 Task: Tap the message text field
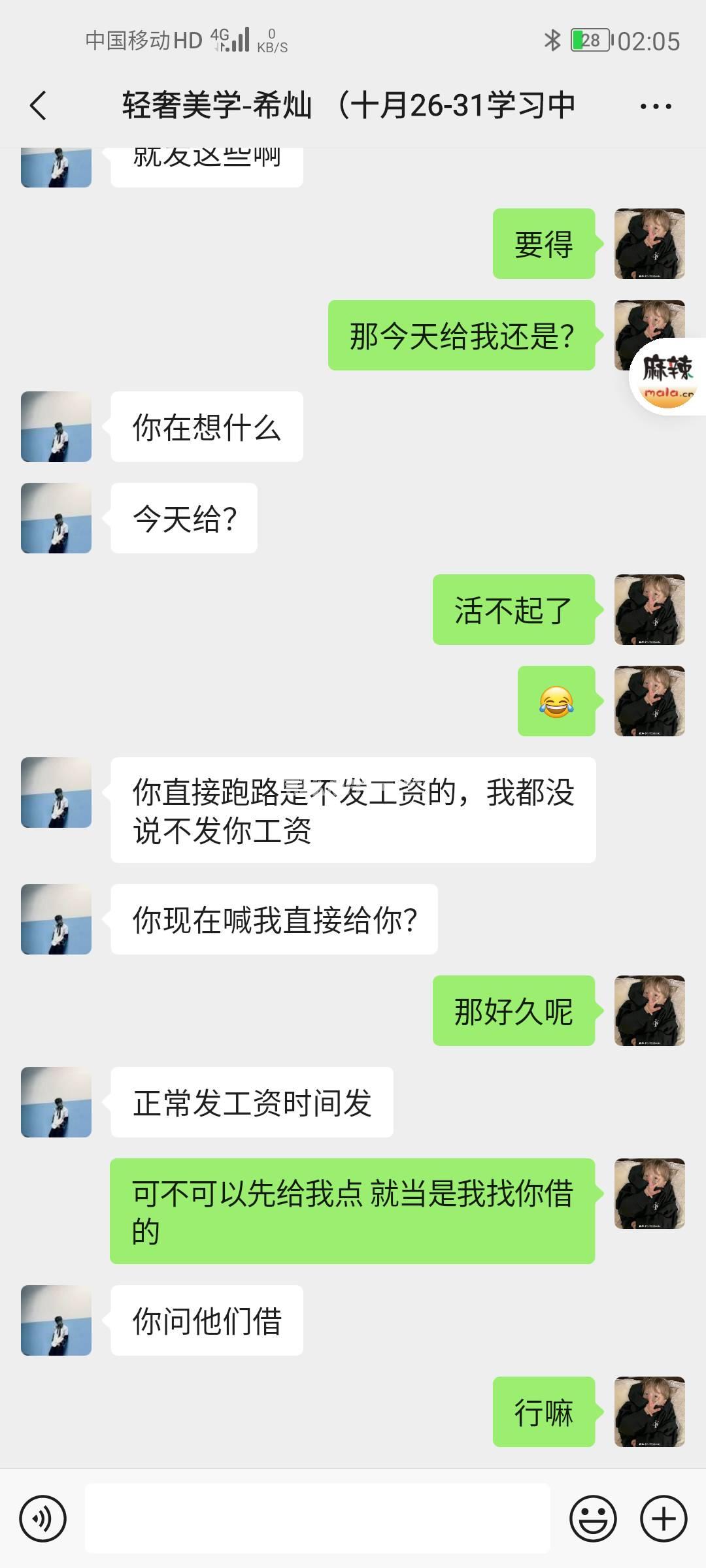point(317,1518)
